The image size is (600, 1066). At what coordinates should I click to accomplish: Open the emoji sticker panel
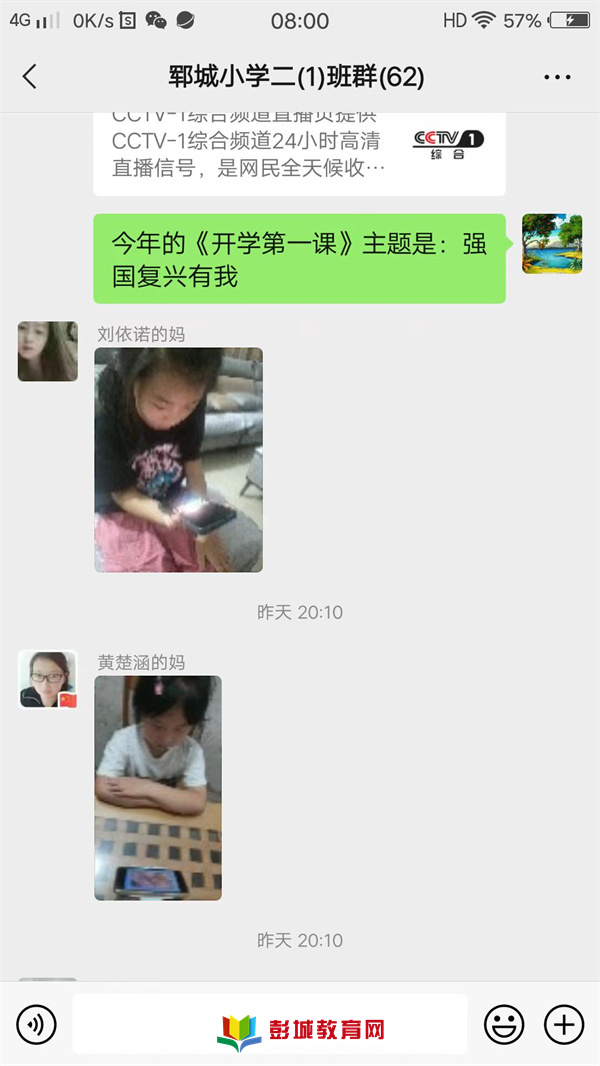504,1024
